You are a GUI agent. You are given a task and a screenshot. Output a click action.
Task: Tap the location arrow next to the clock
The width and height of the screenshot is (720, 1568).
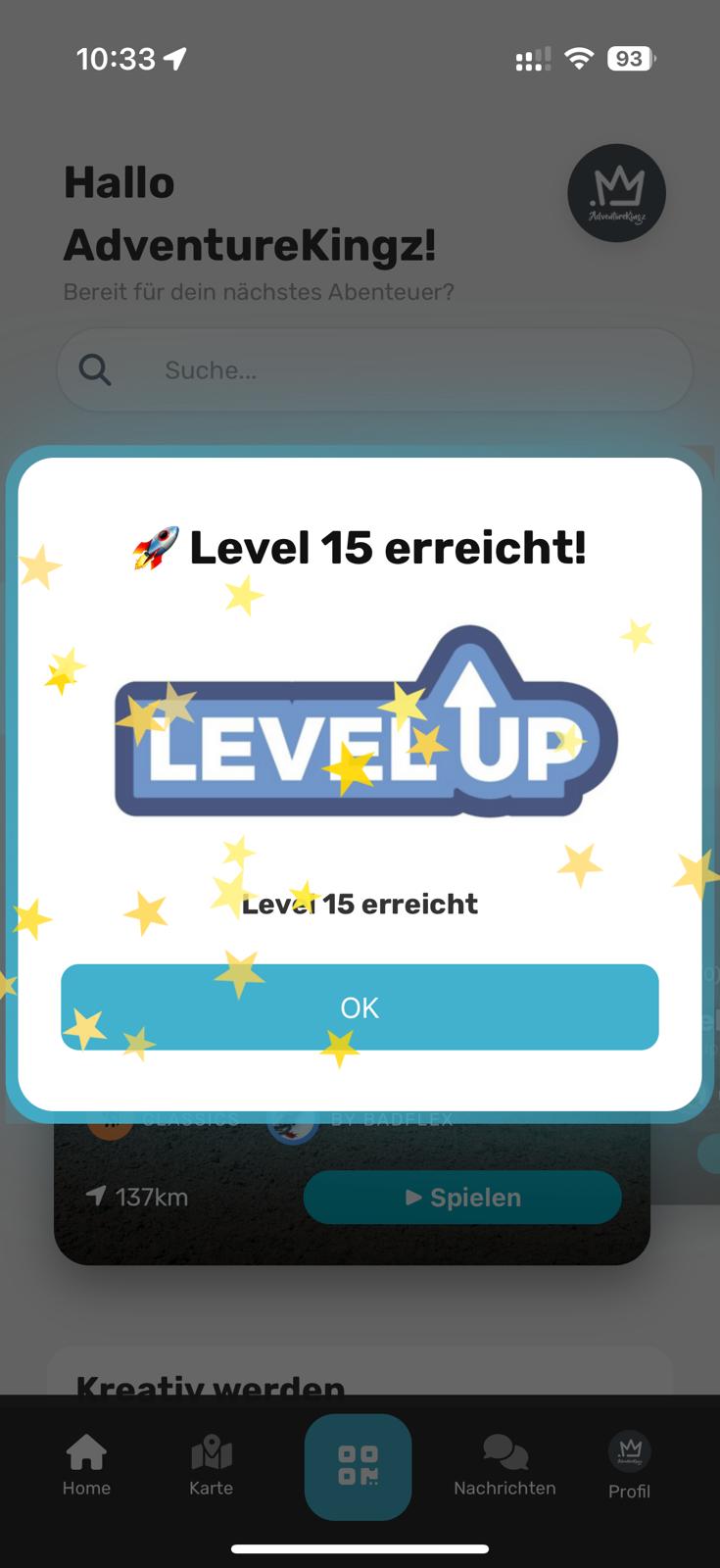tap(174, 58)
